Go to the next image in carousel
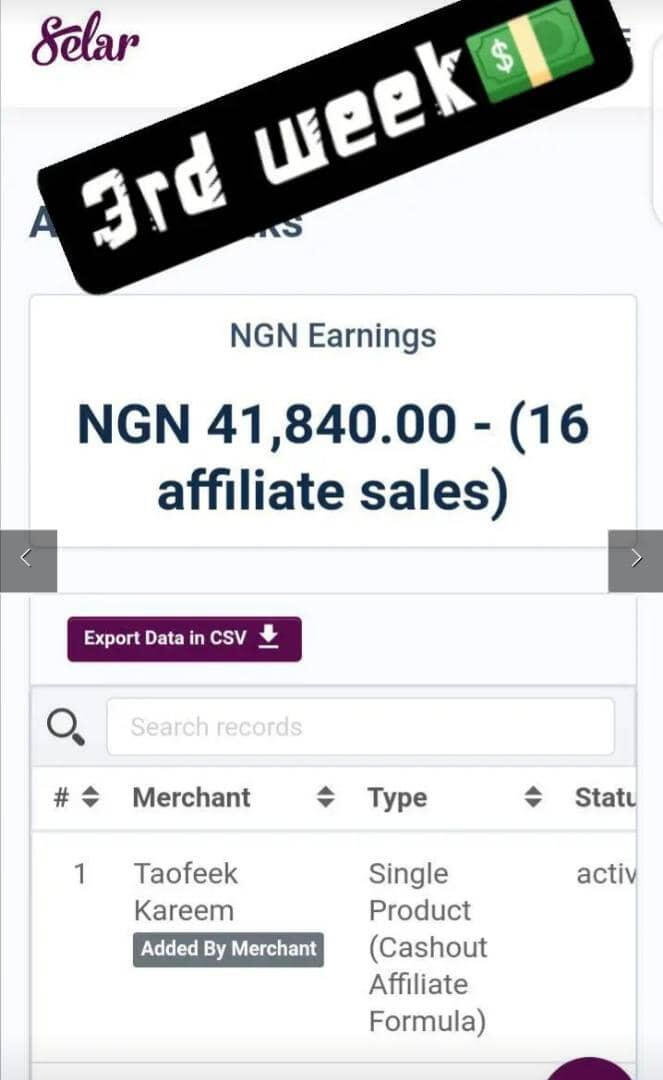663x1080 pixels. (636, 560)
